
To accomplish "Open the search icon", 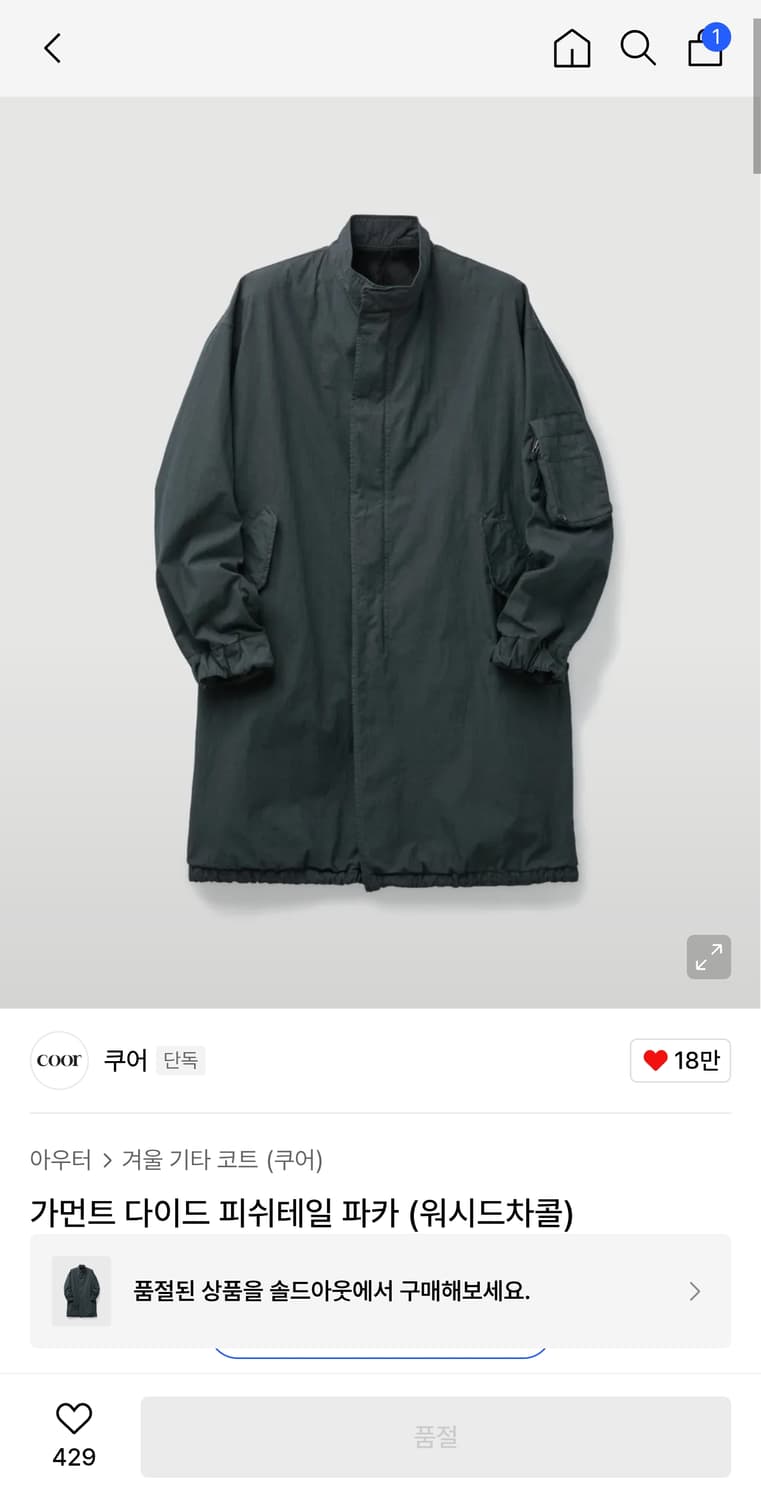I will point(638,47).
